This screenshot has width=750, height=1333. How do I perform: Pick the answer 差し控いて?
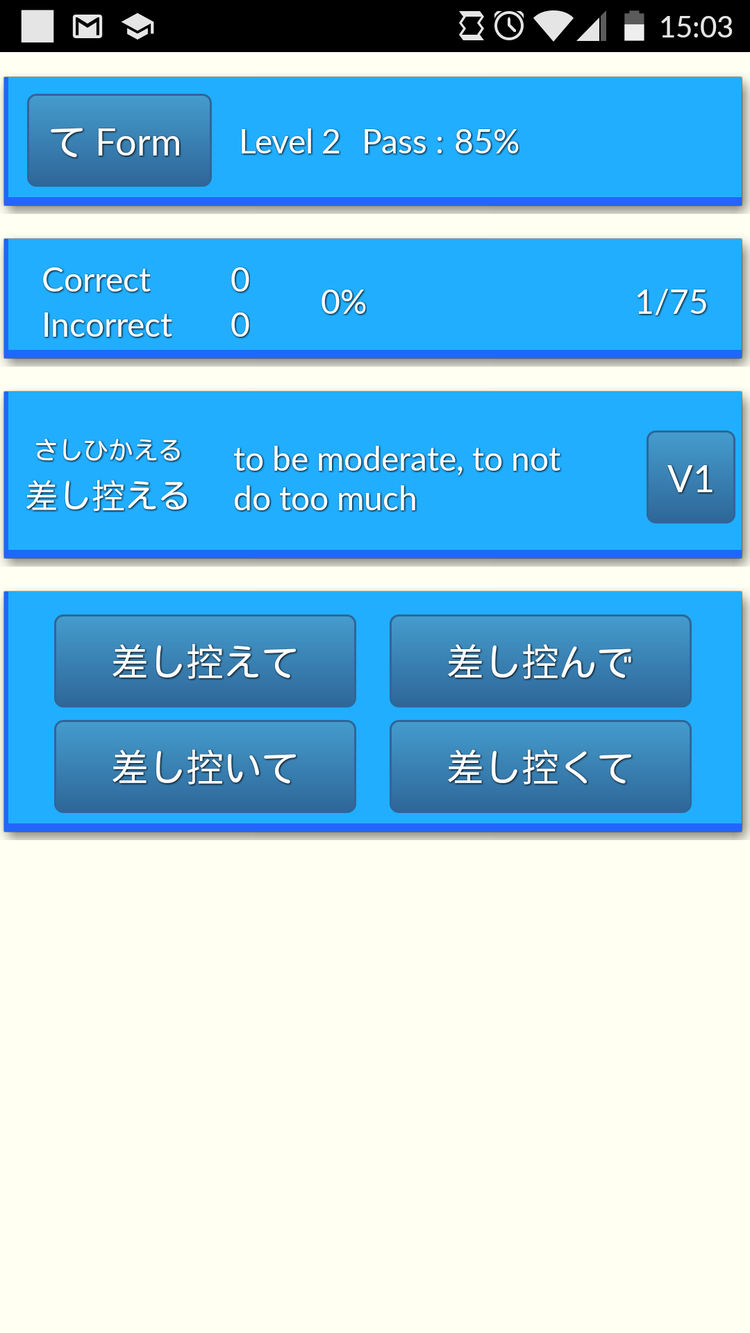[205, 767]
